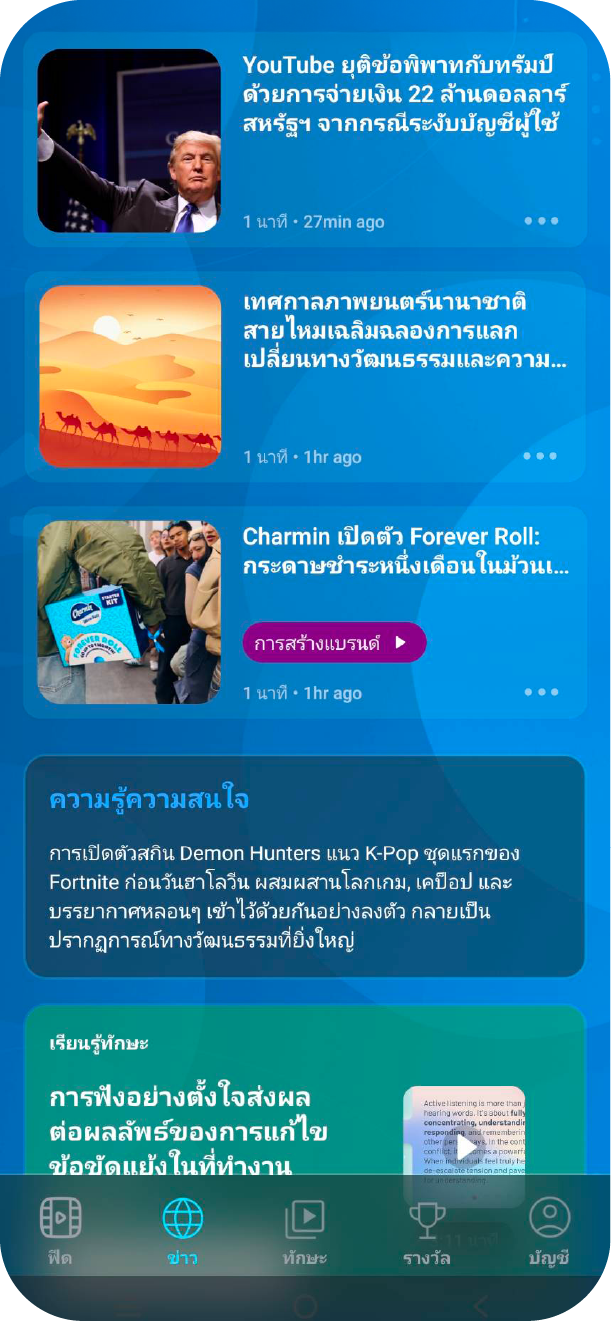Go to the ทักษะ skills tab

(x=305, y=1232)
